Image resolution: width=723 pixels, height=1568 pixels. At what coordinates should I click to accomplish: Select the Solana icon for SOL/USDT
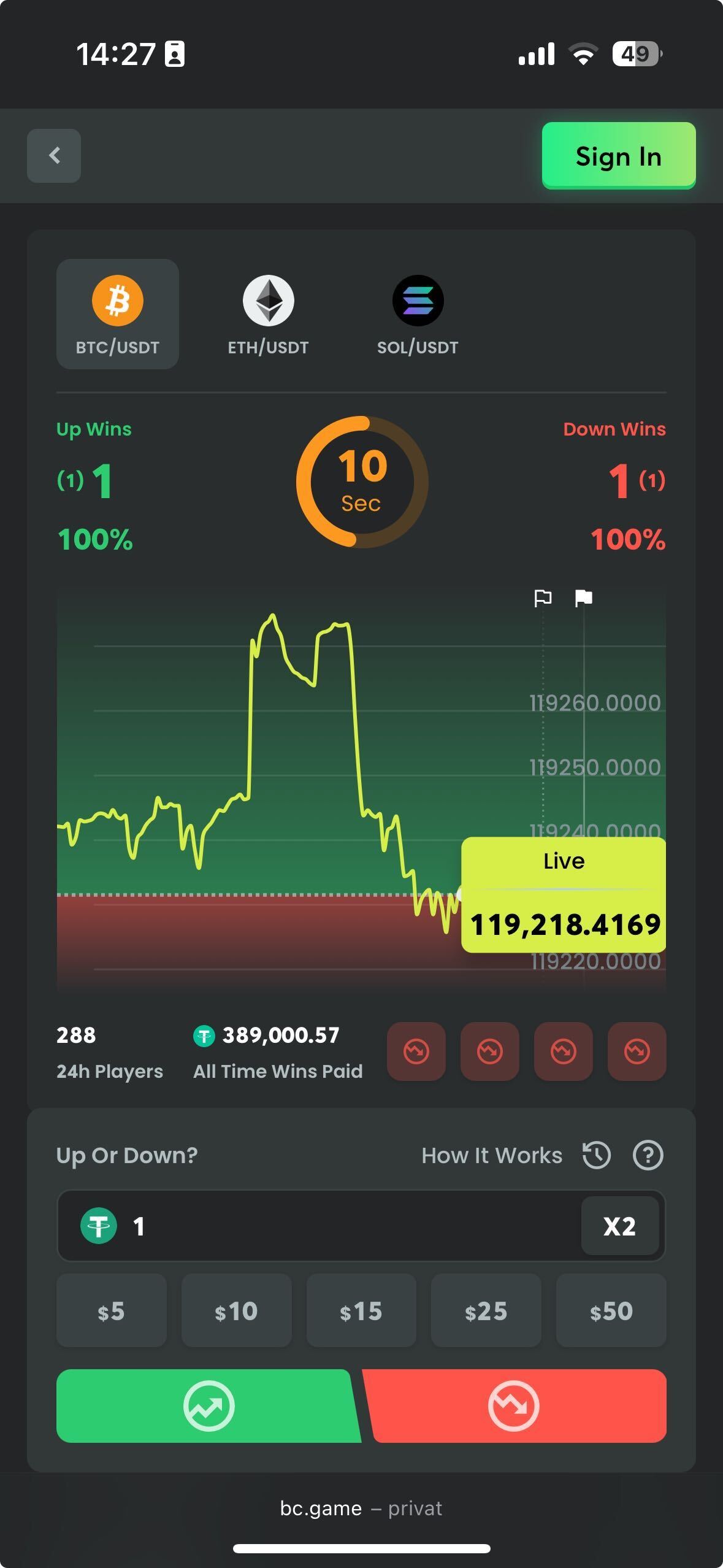(419, 299)
